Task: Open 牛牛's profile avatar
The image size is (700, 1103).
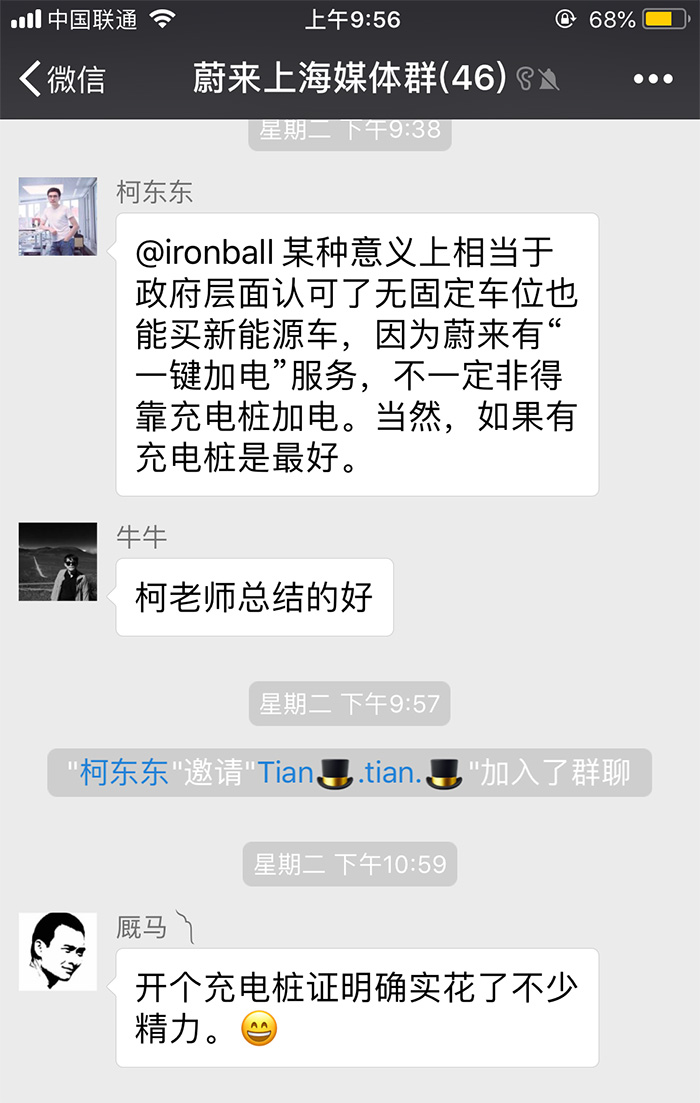Action: click(x=58, y=561)
